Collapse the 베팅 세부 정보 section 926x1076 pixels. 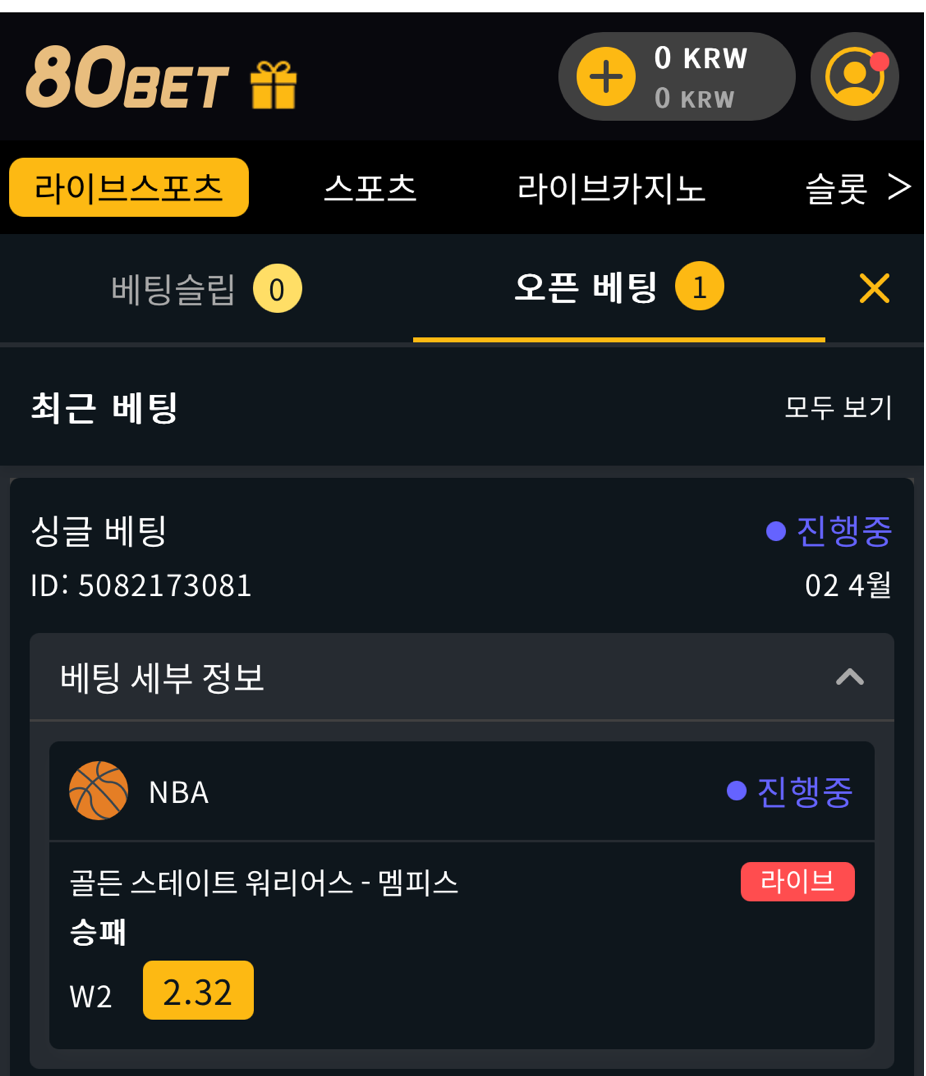849,678
